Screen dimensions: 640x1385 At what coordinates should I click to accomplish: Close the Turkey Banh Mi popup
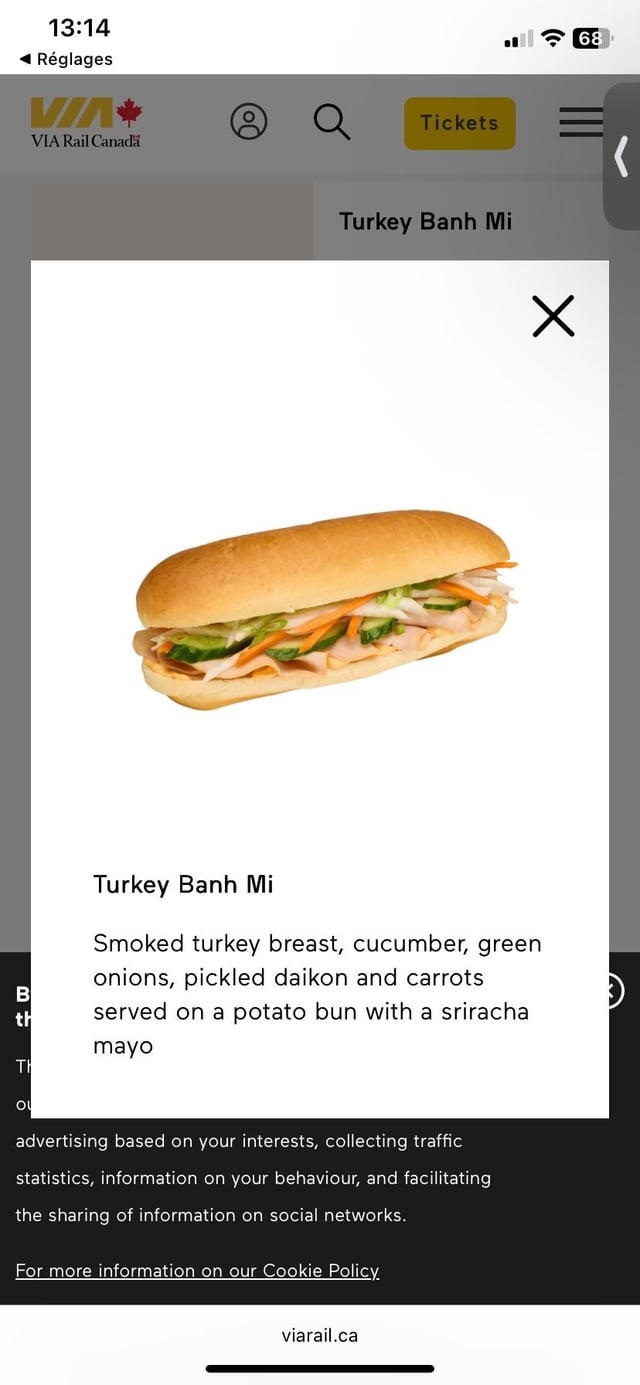click(x=553, y=316)
